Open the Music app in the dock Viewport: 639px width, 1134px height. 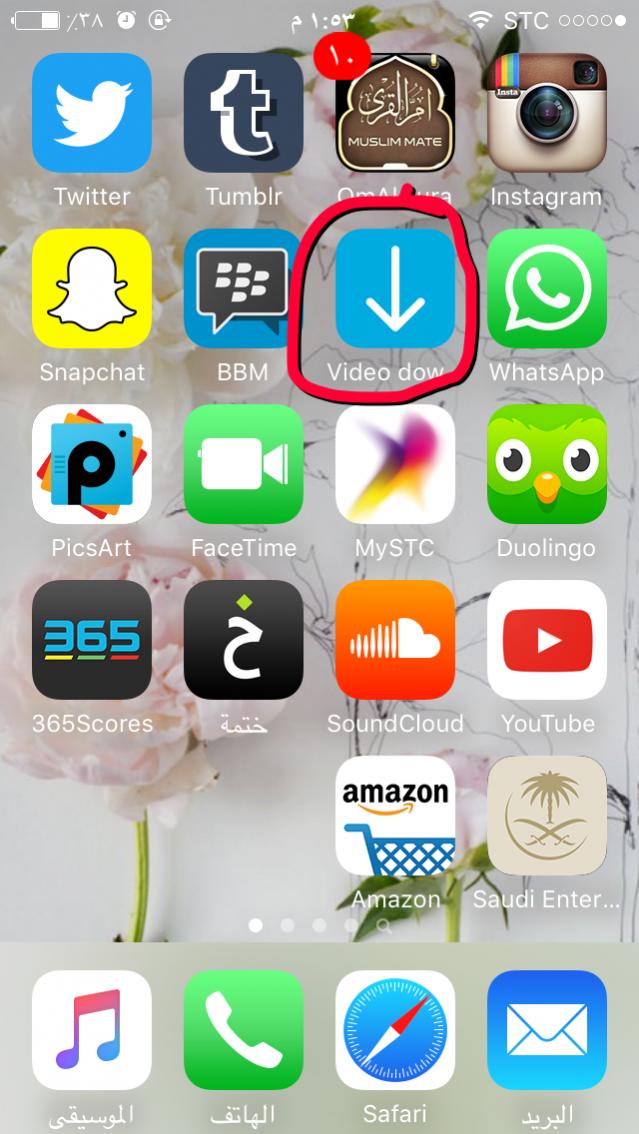[92, 1030]
